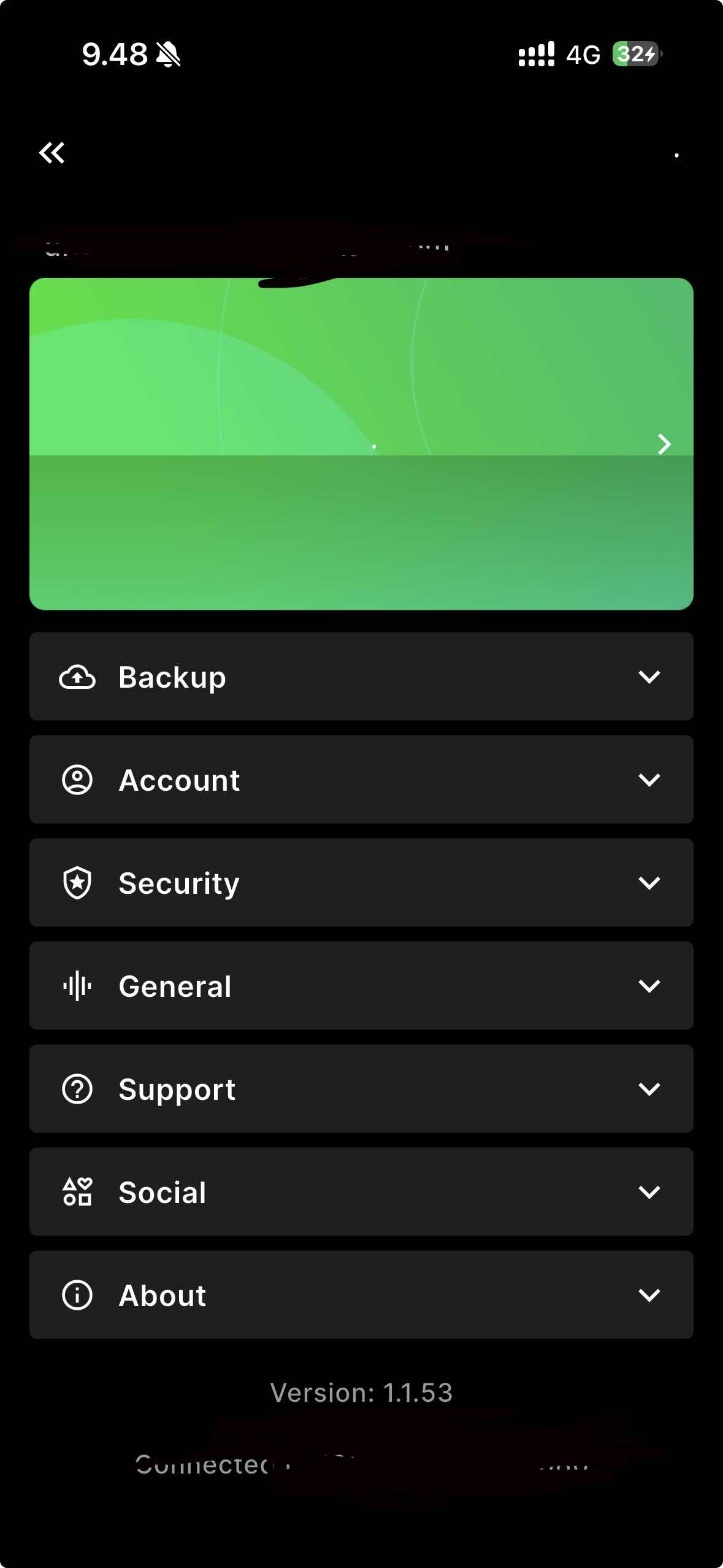This screenshot has width=723, height=1568.
Task: Expand the Security section
Action: 361,883
